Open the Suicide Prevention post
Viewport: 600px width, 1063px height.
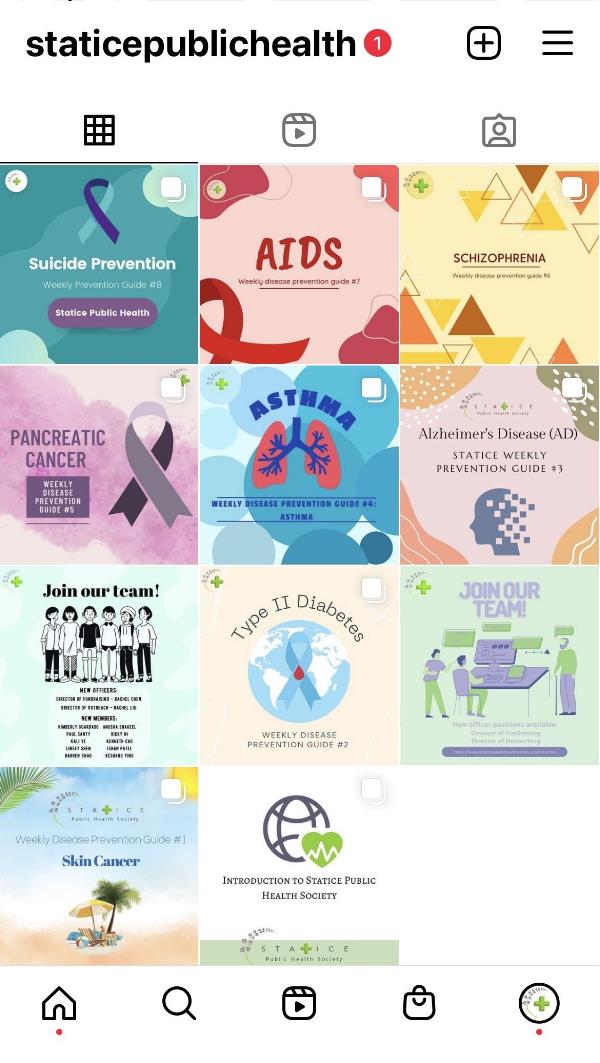click(99, 265)
